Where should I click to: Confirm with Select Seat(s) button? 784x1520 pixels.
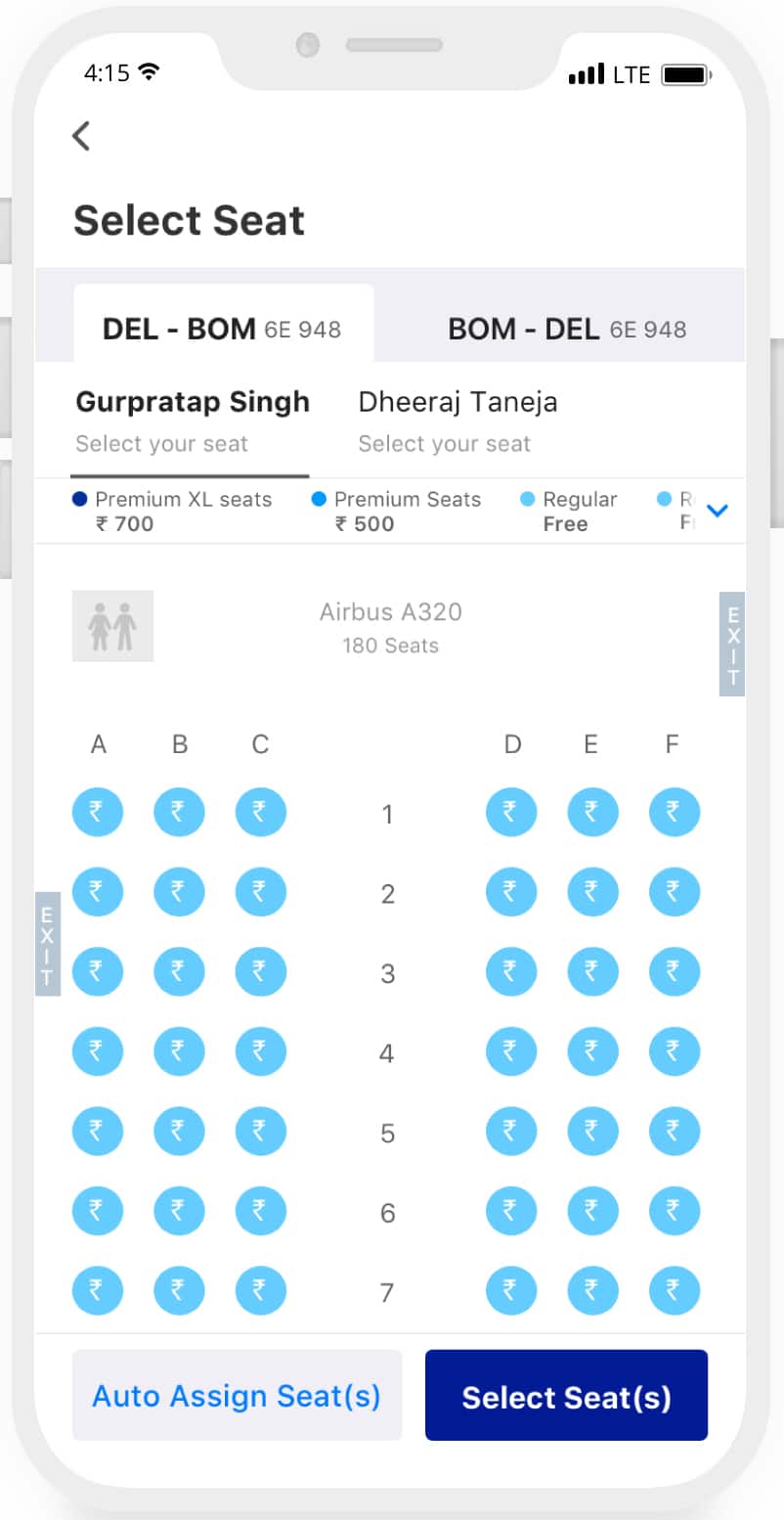pos(566,1396)
